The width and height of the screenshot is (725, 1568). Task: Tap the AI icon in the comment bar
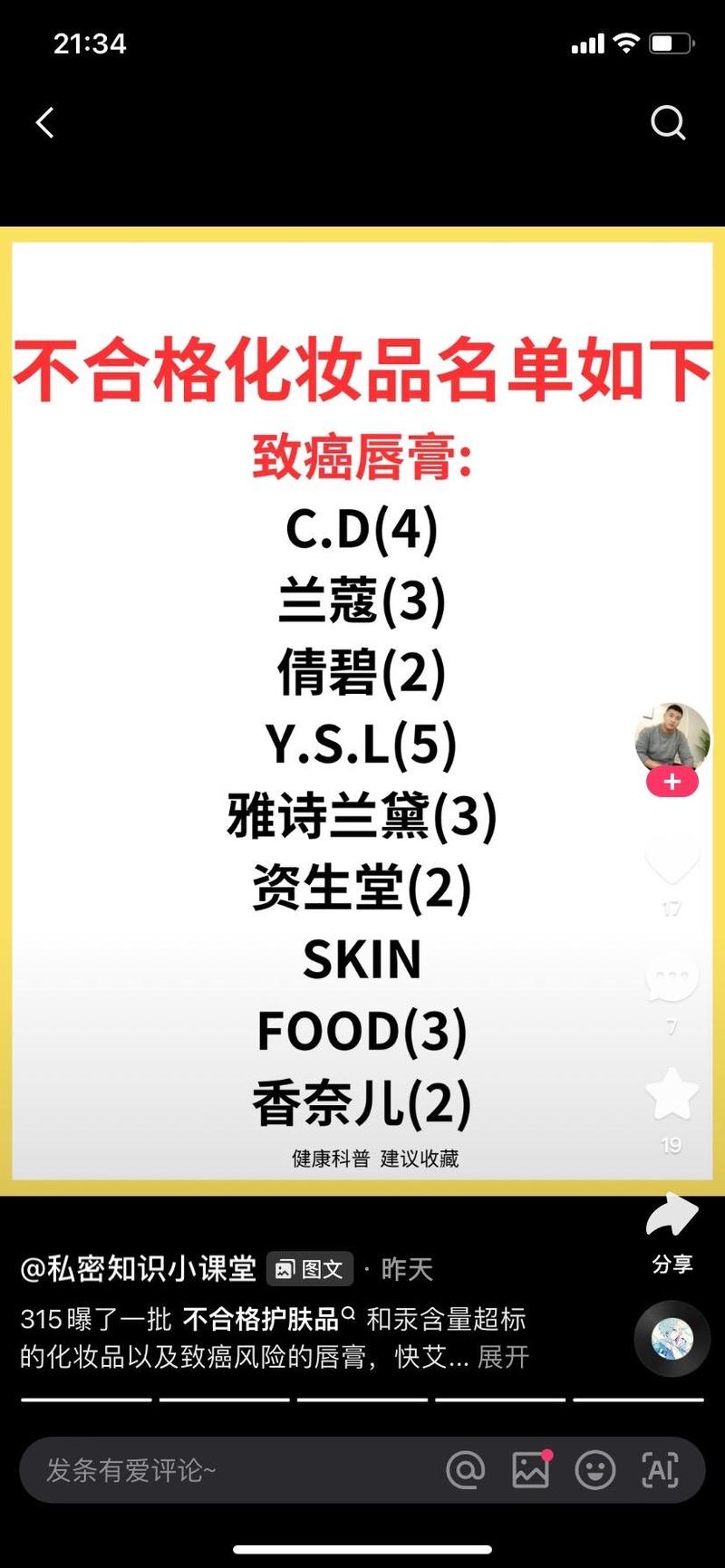click(x=661, y=1470)
